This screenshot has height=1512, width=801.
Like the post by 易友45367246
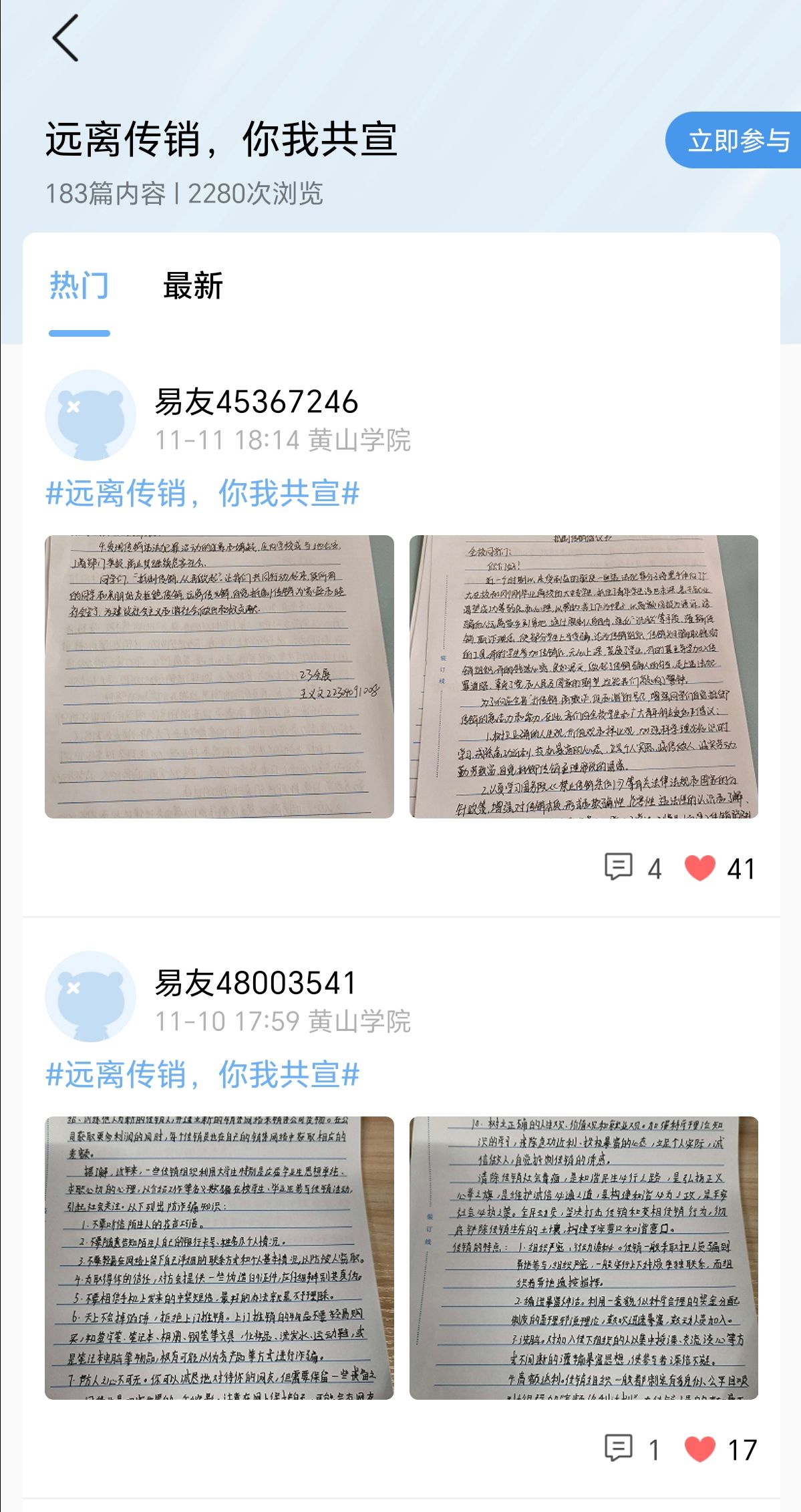[x=699, y=868]
